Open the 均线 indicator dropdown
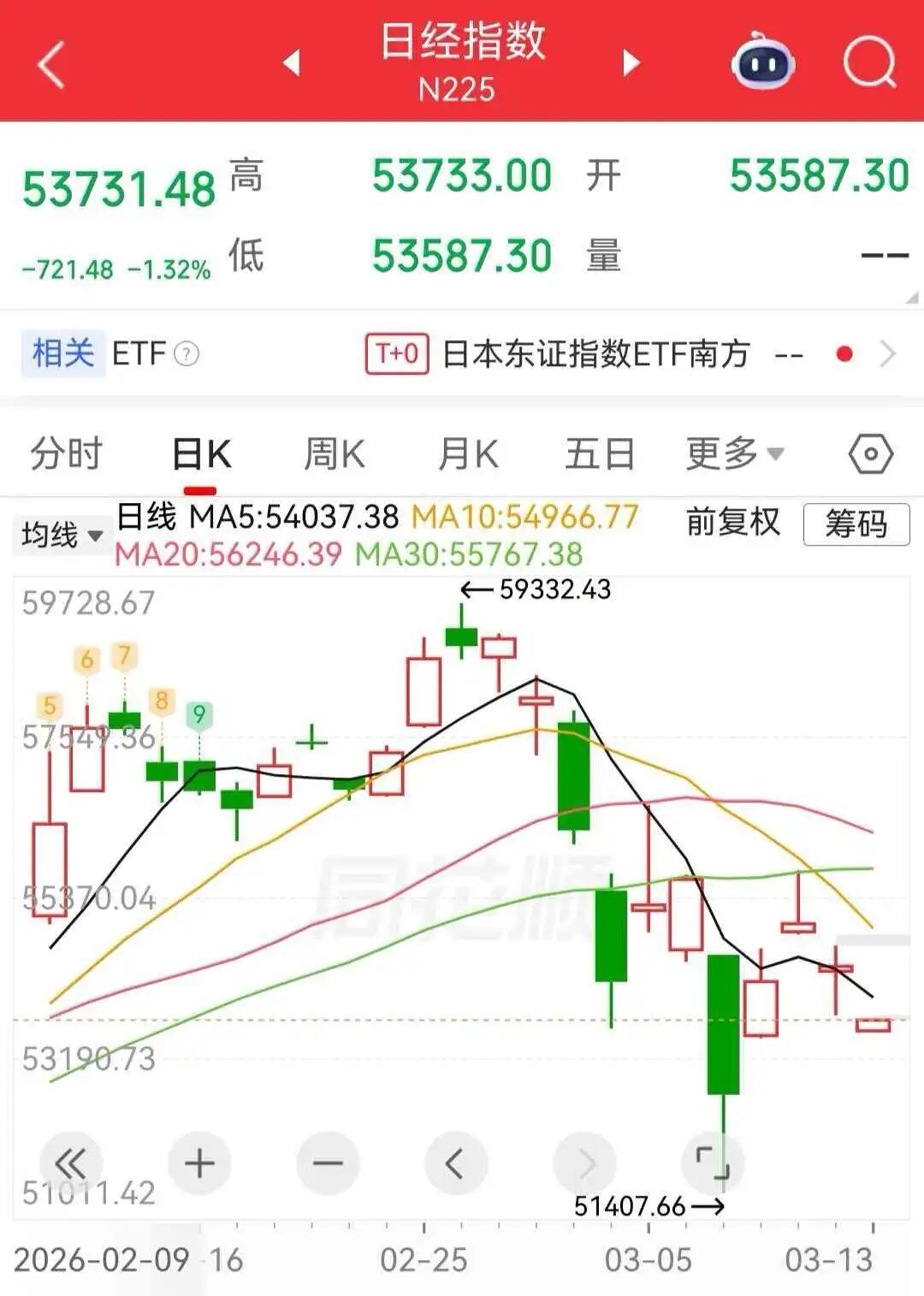This screenshot has height=1296, width=924. point(62,536)
